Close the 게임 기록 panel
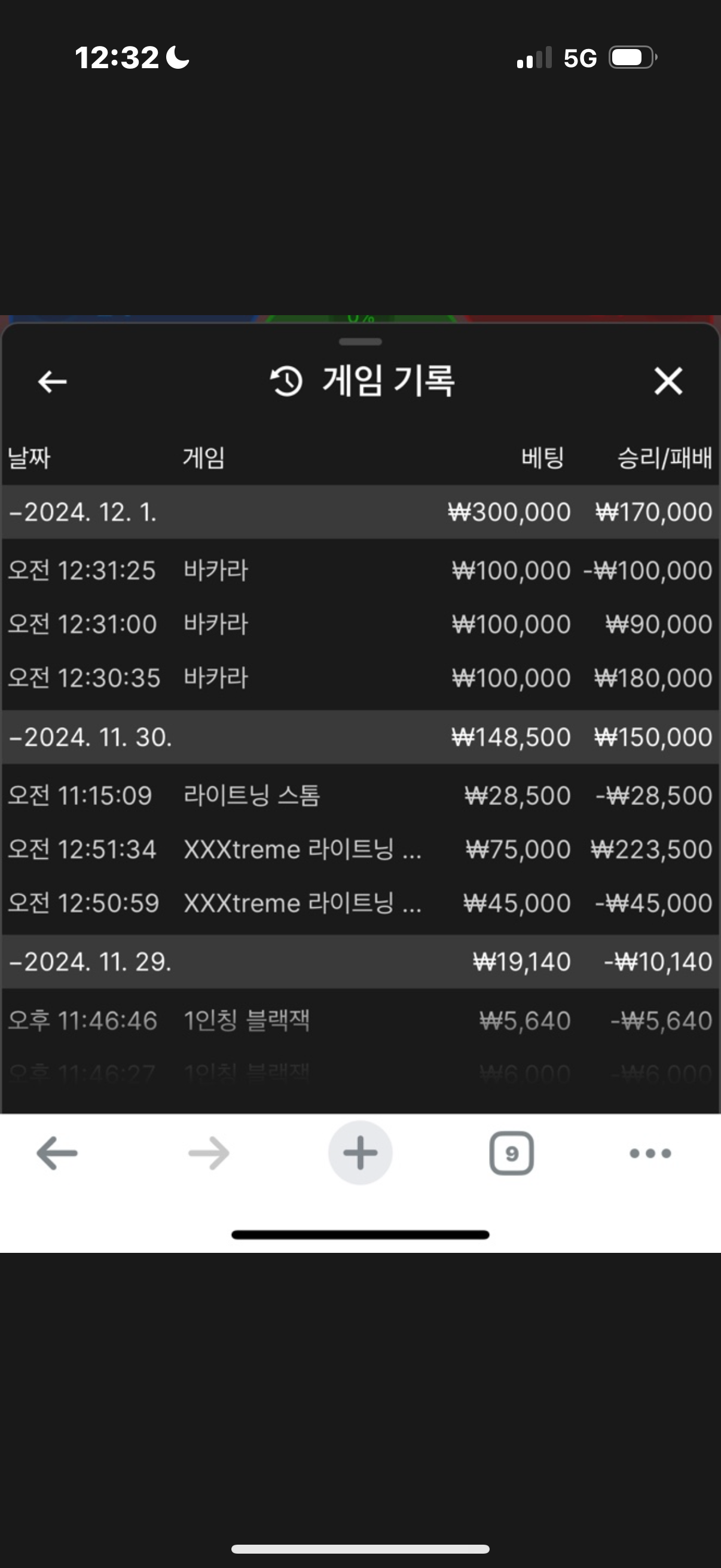The image size is (721, 1568). click(668, 381)
